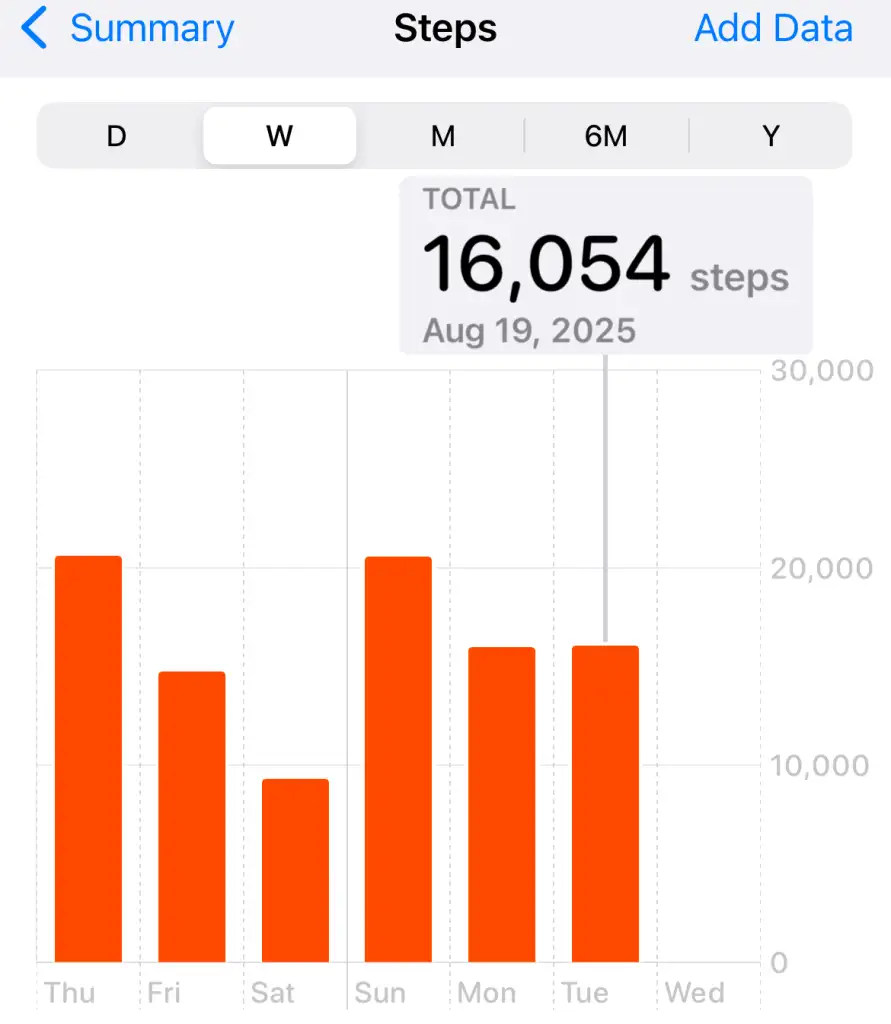Select the Thu steps bar
This screenshot has height=1024, width=891.
(88, 760)
